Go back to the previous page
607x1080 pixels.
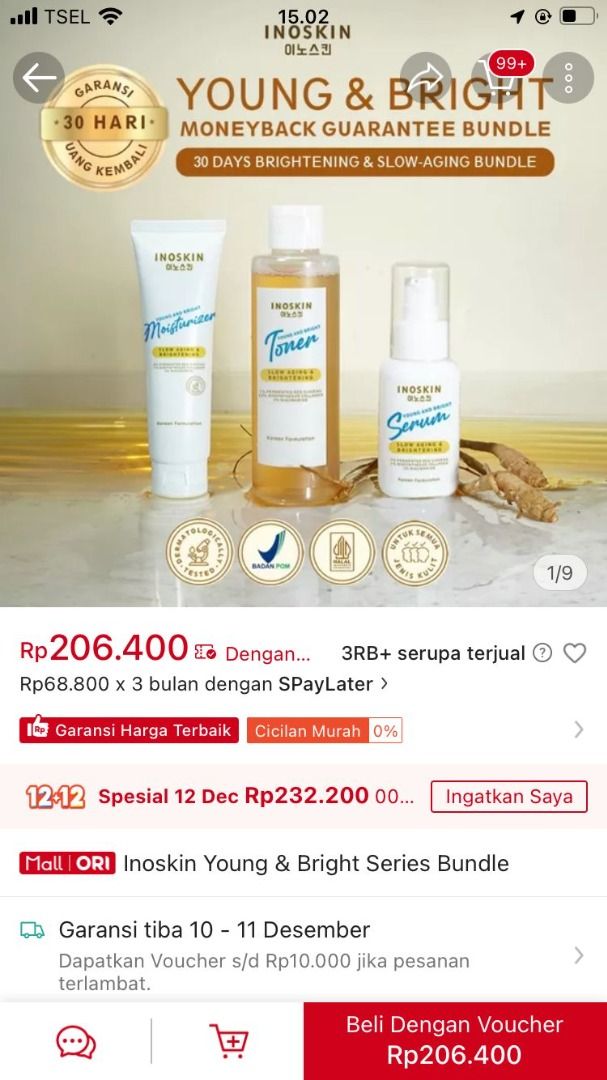(39, 78)
